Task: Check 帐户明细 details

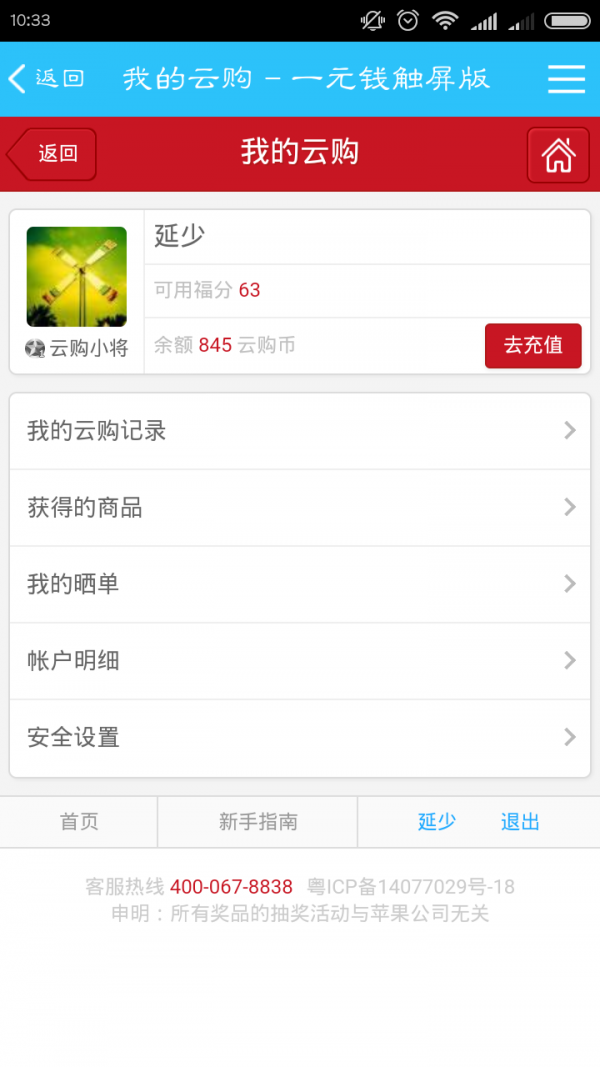Action: tap(300, 661)
